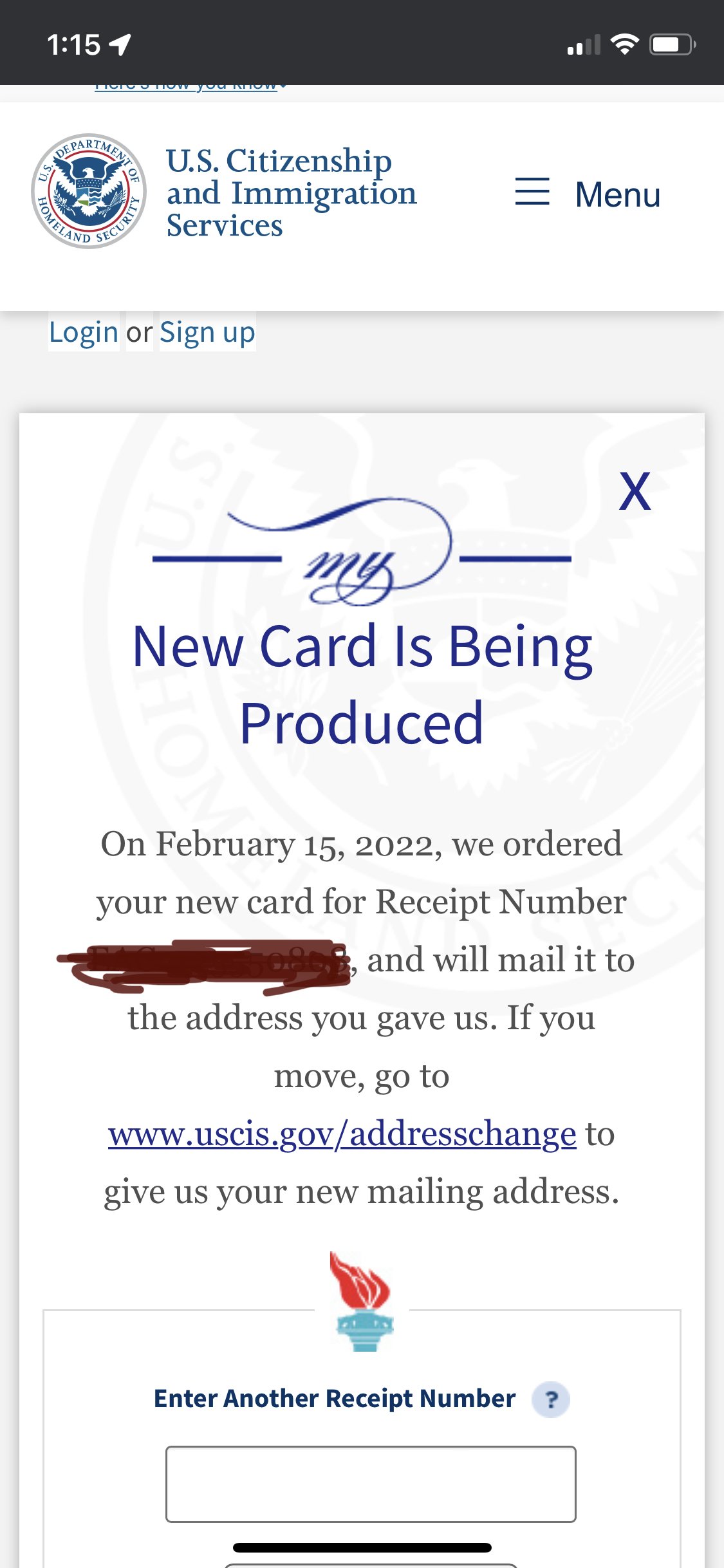
Task: Tap the Login link
Action: click(84, 332)
